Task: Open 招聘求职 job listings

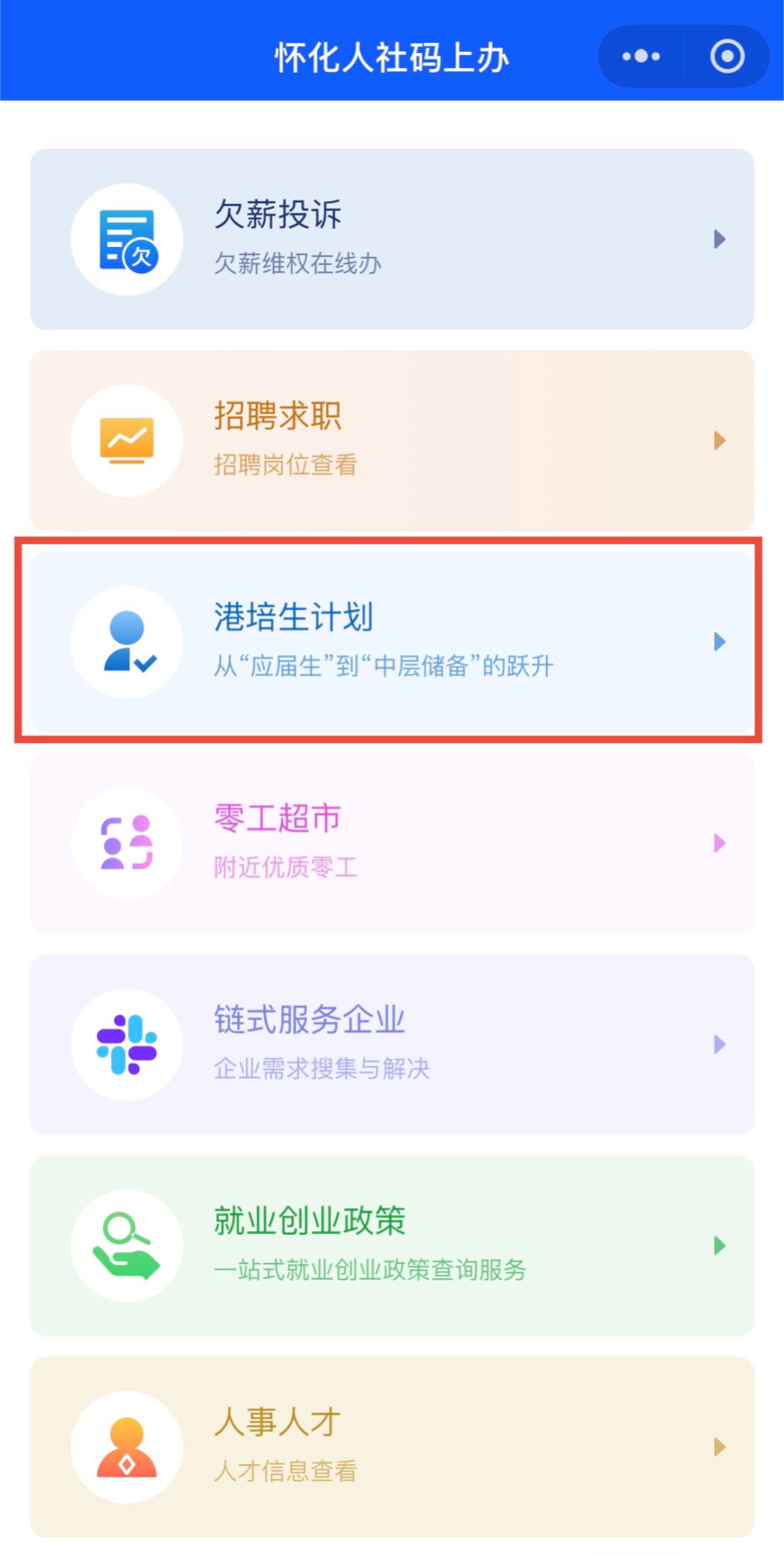Action: tap(392, 441)
